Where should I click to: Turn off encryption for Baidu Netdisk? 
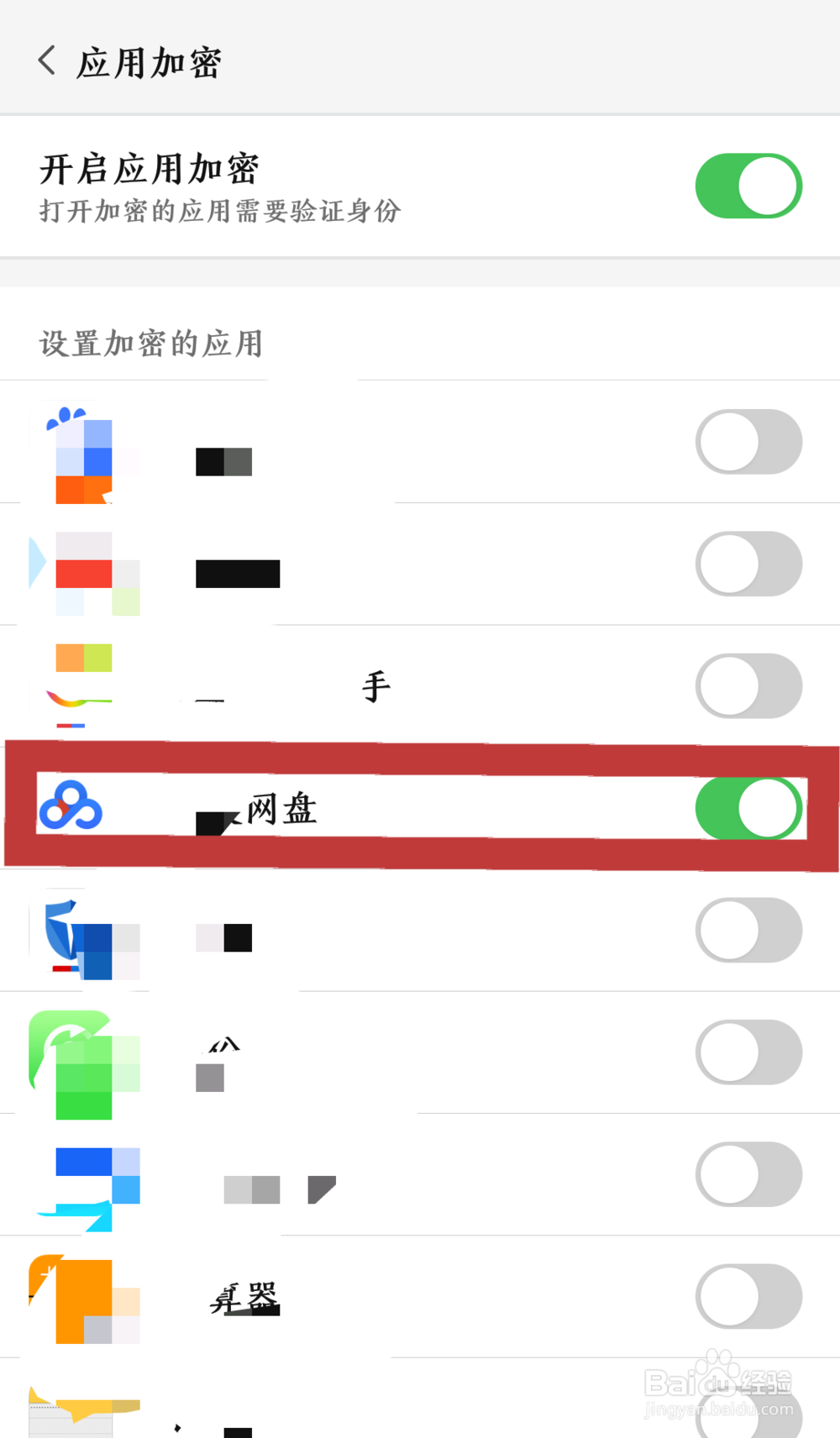coord(748,807)
